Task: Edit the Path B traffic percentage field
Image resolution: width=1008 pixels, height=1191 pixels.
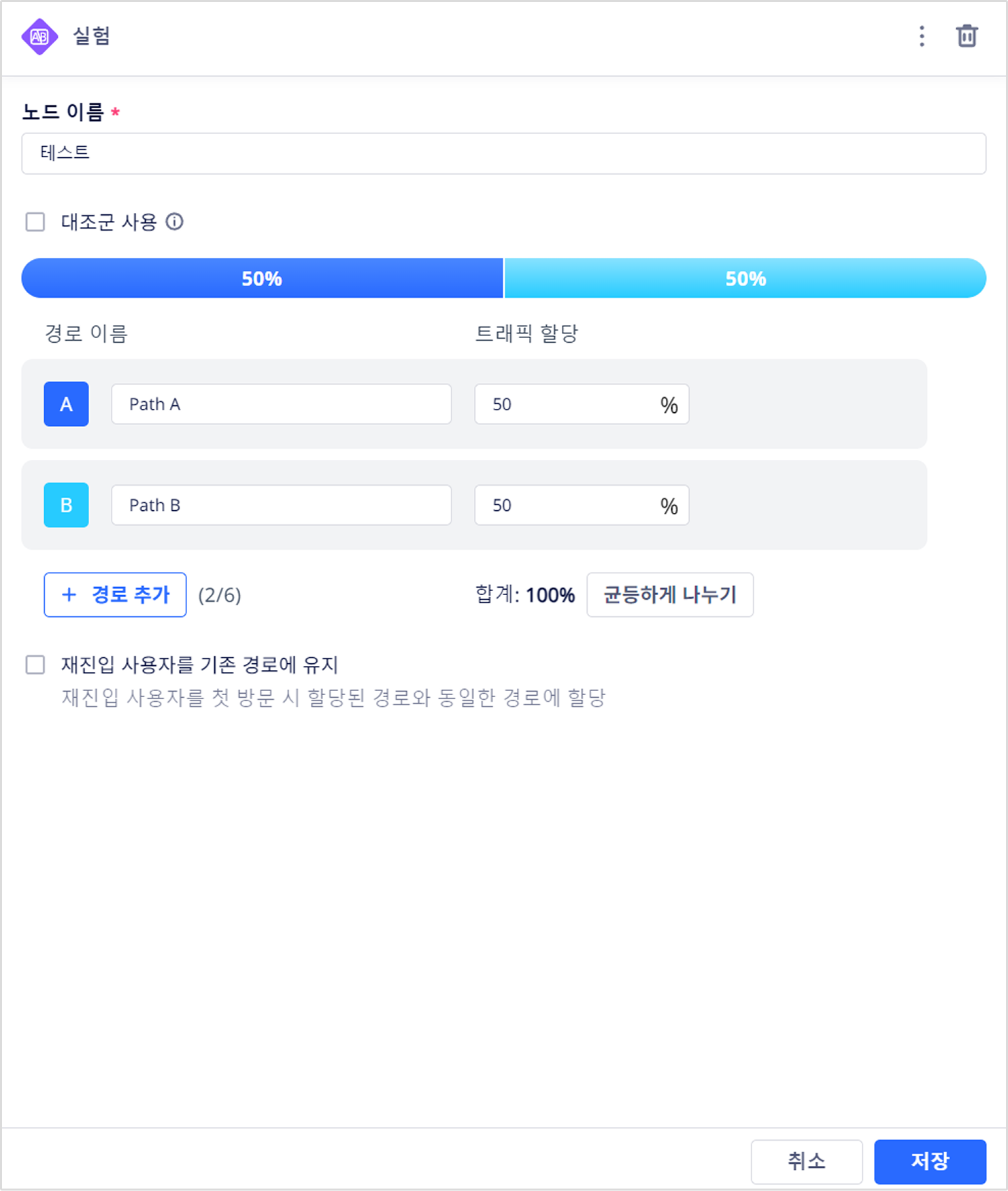Action: (x=568, y=505)
